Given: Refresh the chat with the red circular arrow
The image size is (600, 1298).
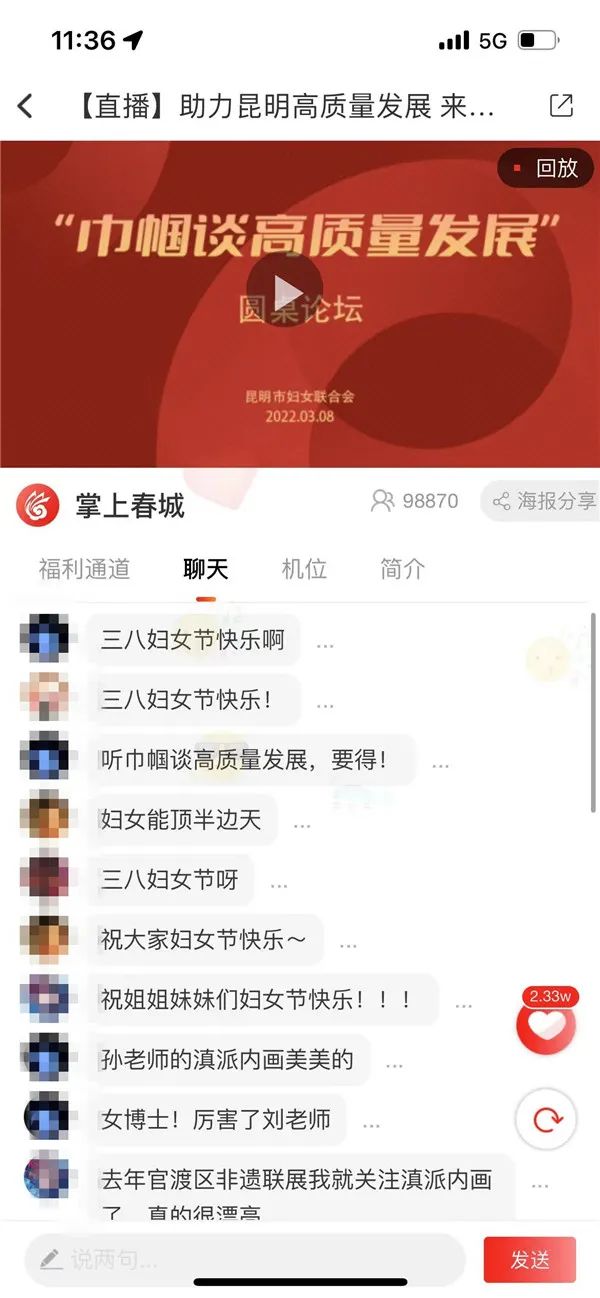Looking at the screenshot, I should pos(546,1118).
